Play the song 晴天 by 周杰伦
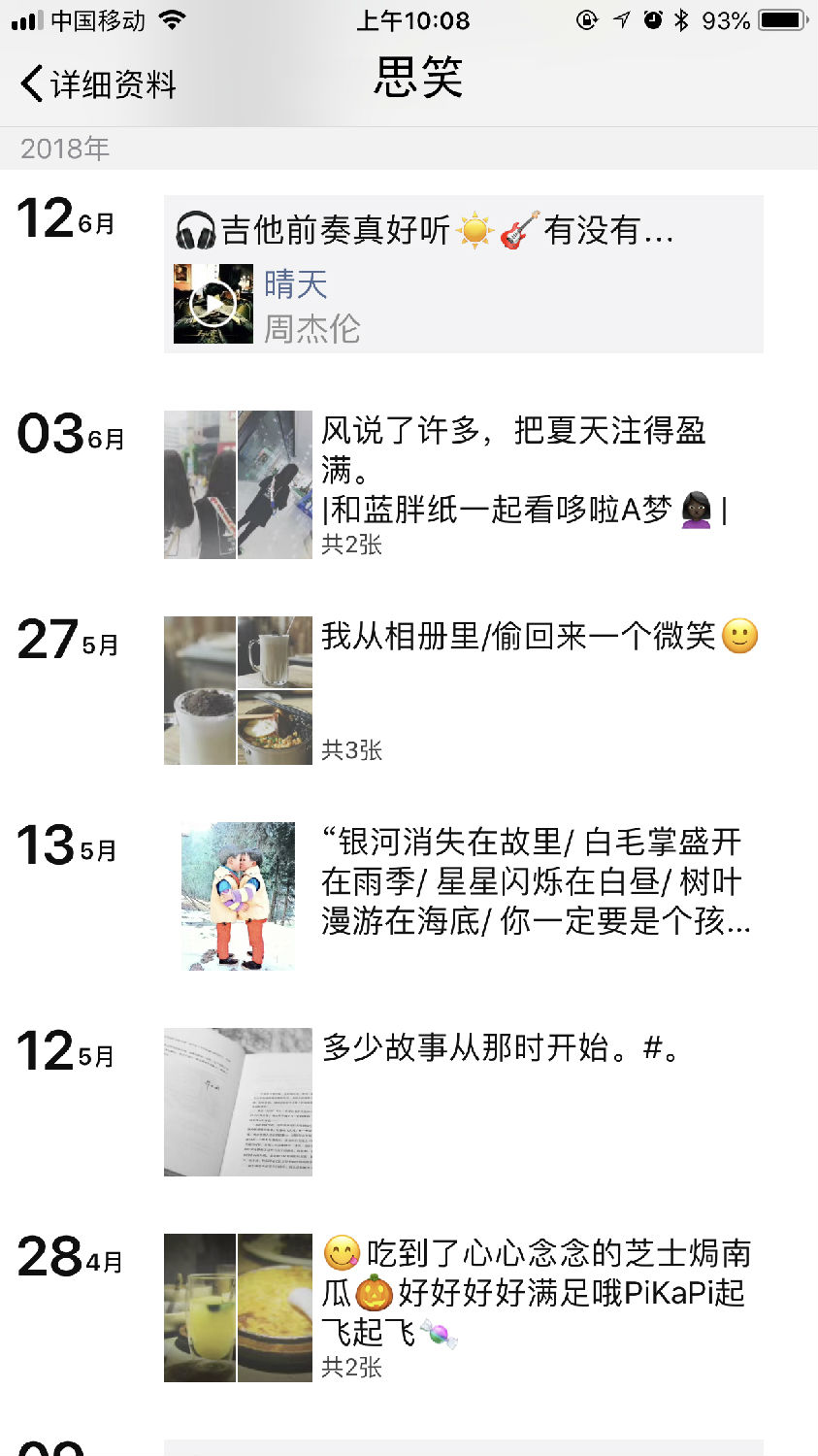The height and width of the screenshot is (1456, 818). (x=213, y=304)
